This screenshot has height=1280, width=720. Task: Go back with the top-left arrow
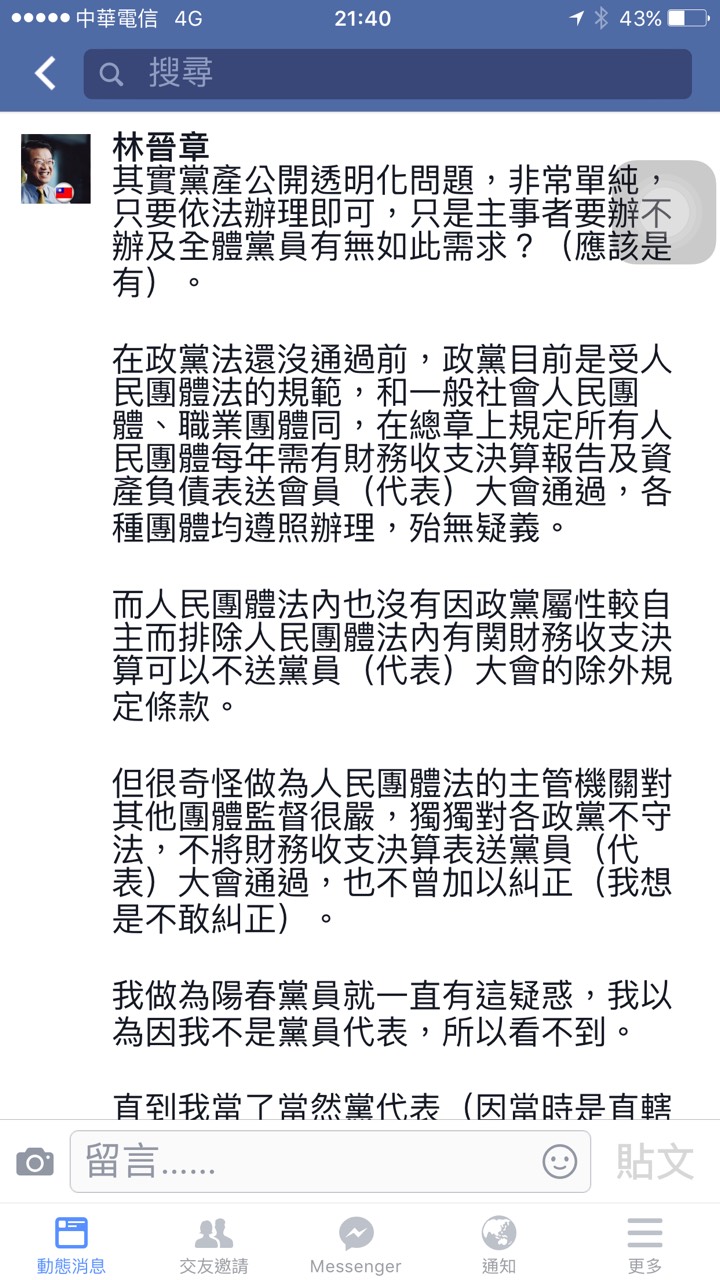(44, 74)
